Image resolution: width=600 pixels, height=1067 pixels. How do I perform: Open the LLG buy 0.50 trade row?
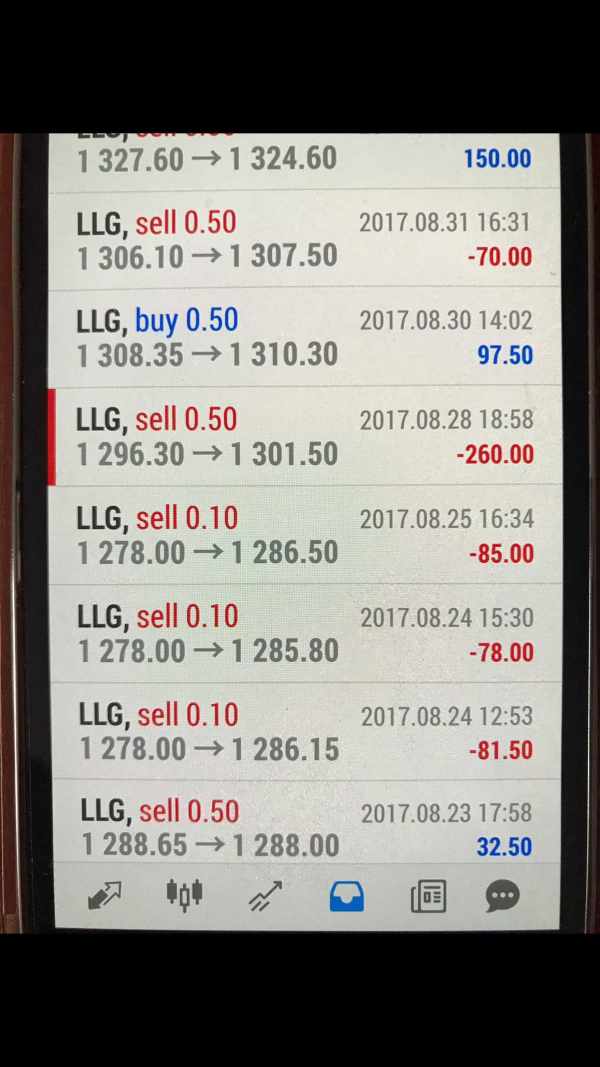point(305,337)
